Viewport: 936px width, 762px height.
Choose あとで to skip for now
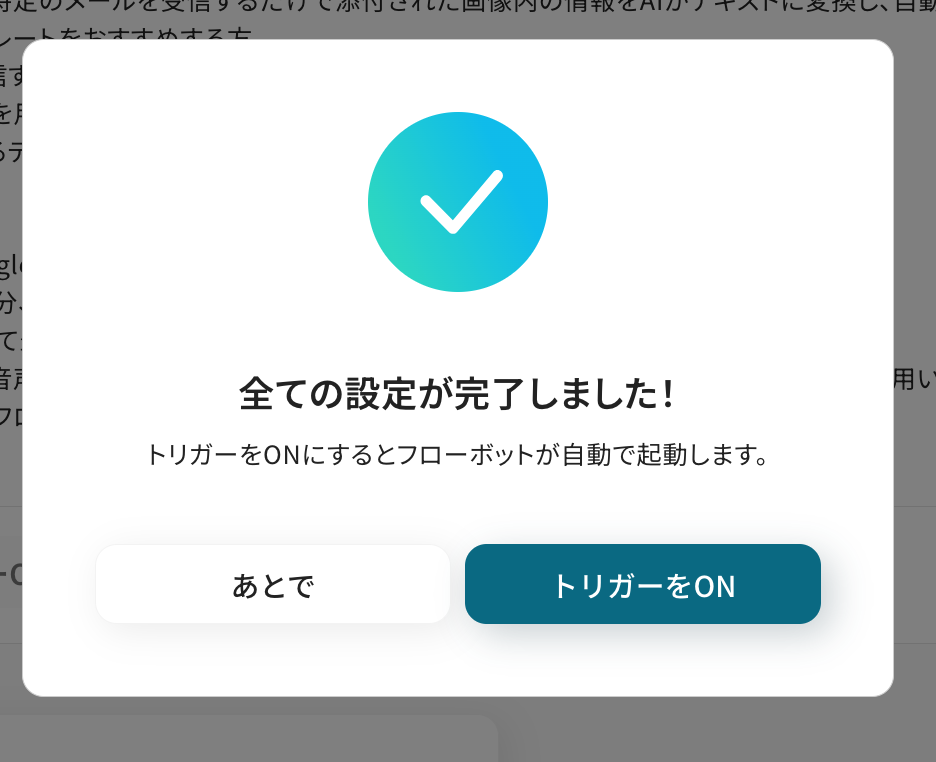click(273, 585)
